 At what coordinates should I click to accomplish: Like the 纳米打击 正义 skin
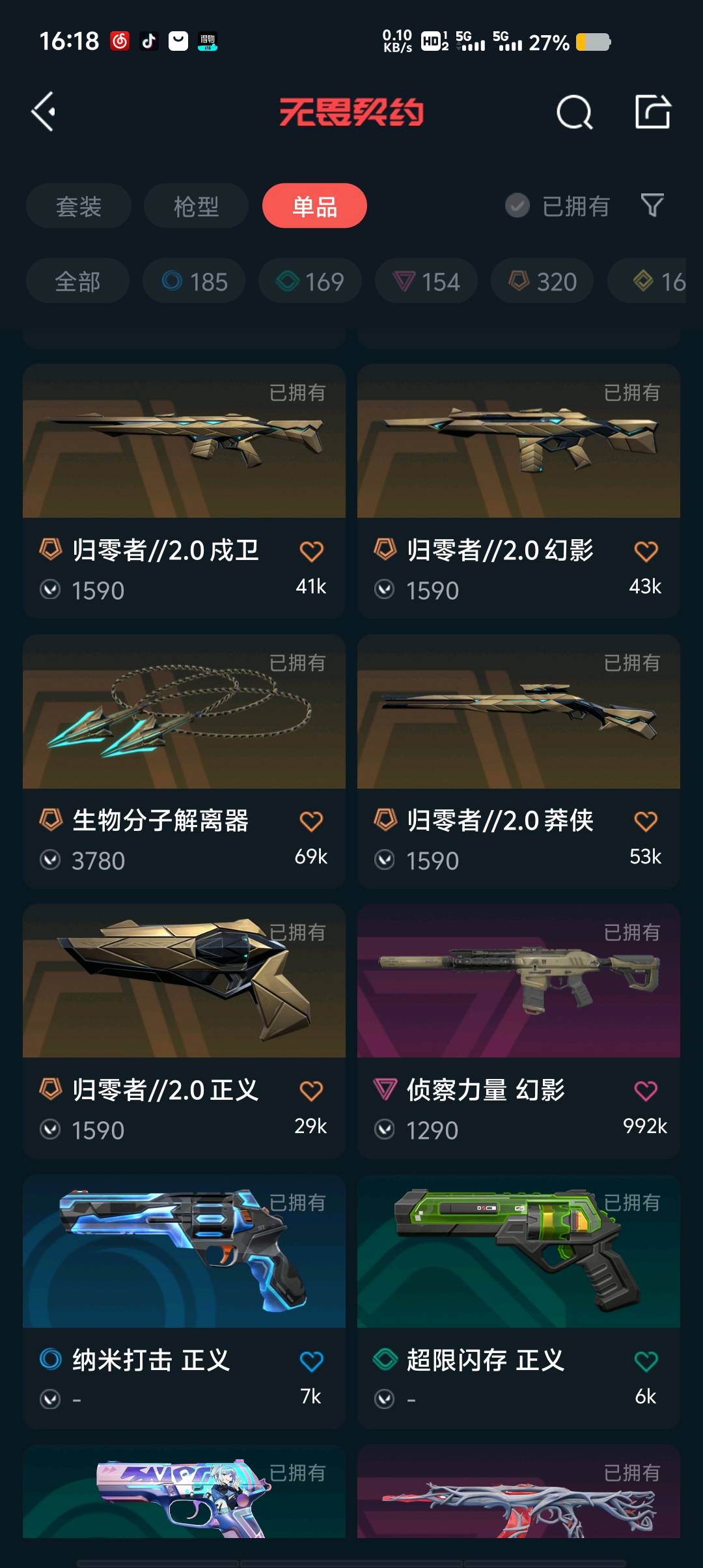coord(311,1361)
